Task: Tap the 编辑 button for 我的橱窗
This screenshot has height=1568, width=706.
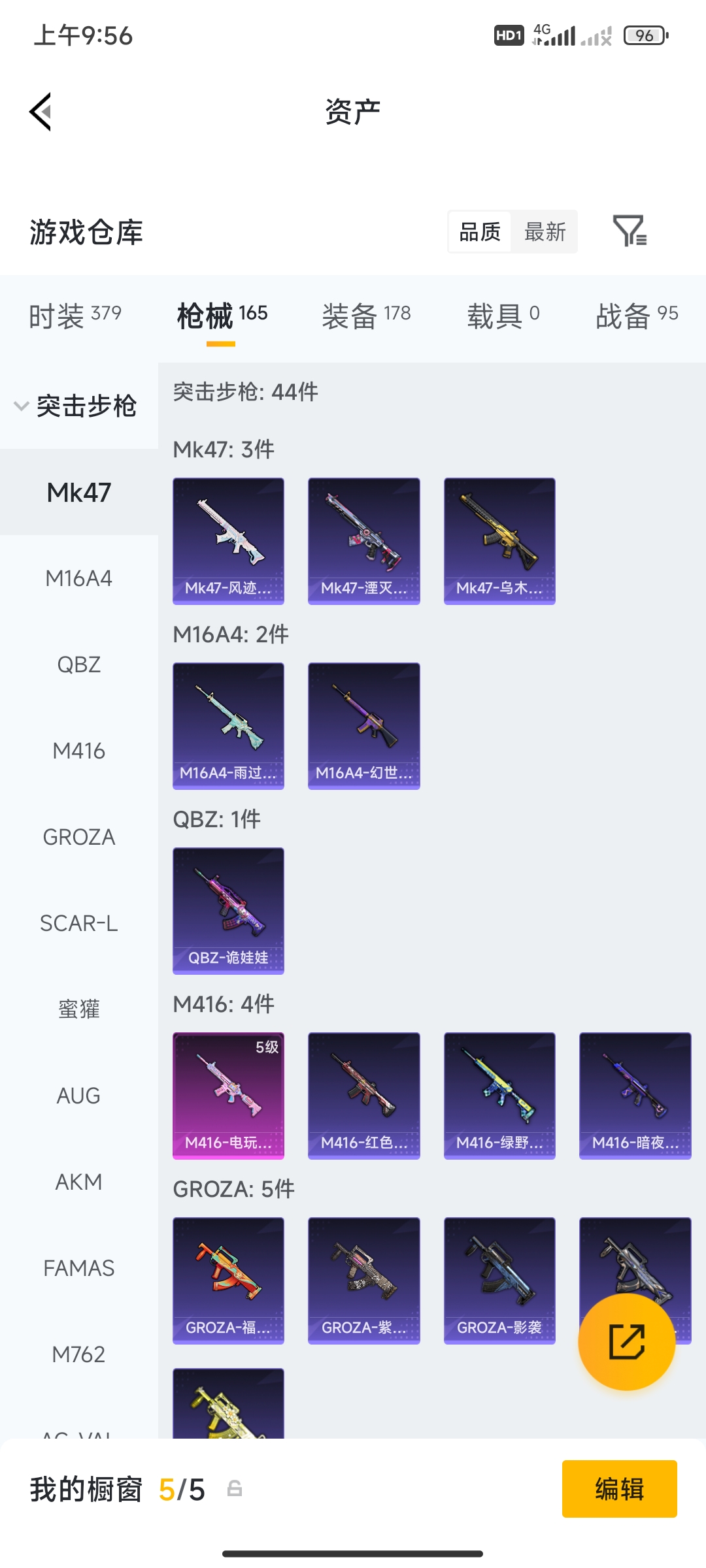Action: pyautogui.click(x=619, y=1489)
